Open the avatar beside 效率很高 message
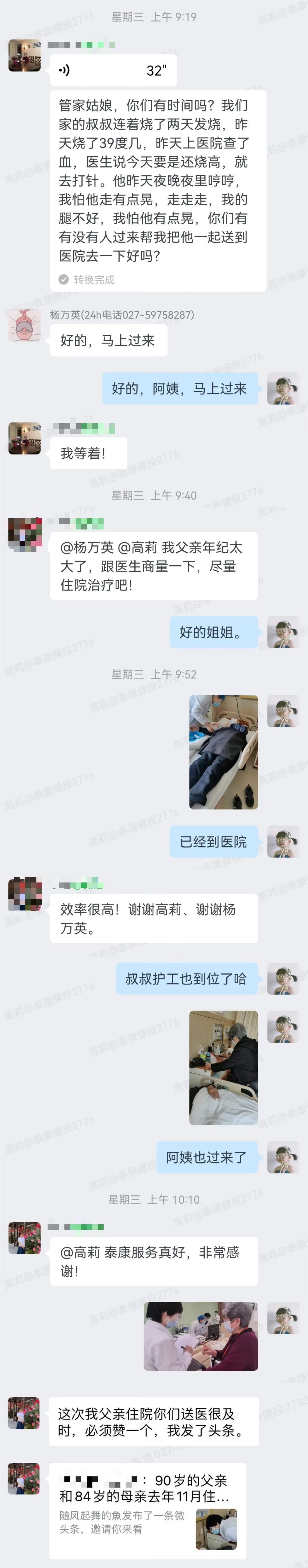308x1568 pixels. point(24,894)
